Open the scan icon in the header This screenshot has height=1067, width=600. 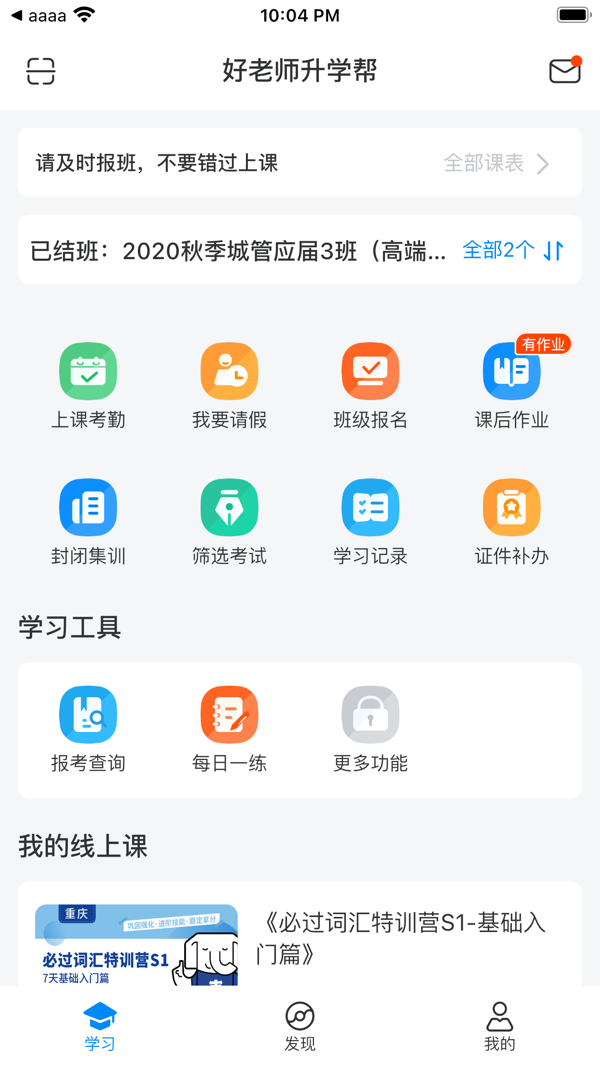click(x=41, y=71)
